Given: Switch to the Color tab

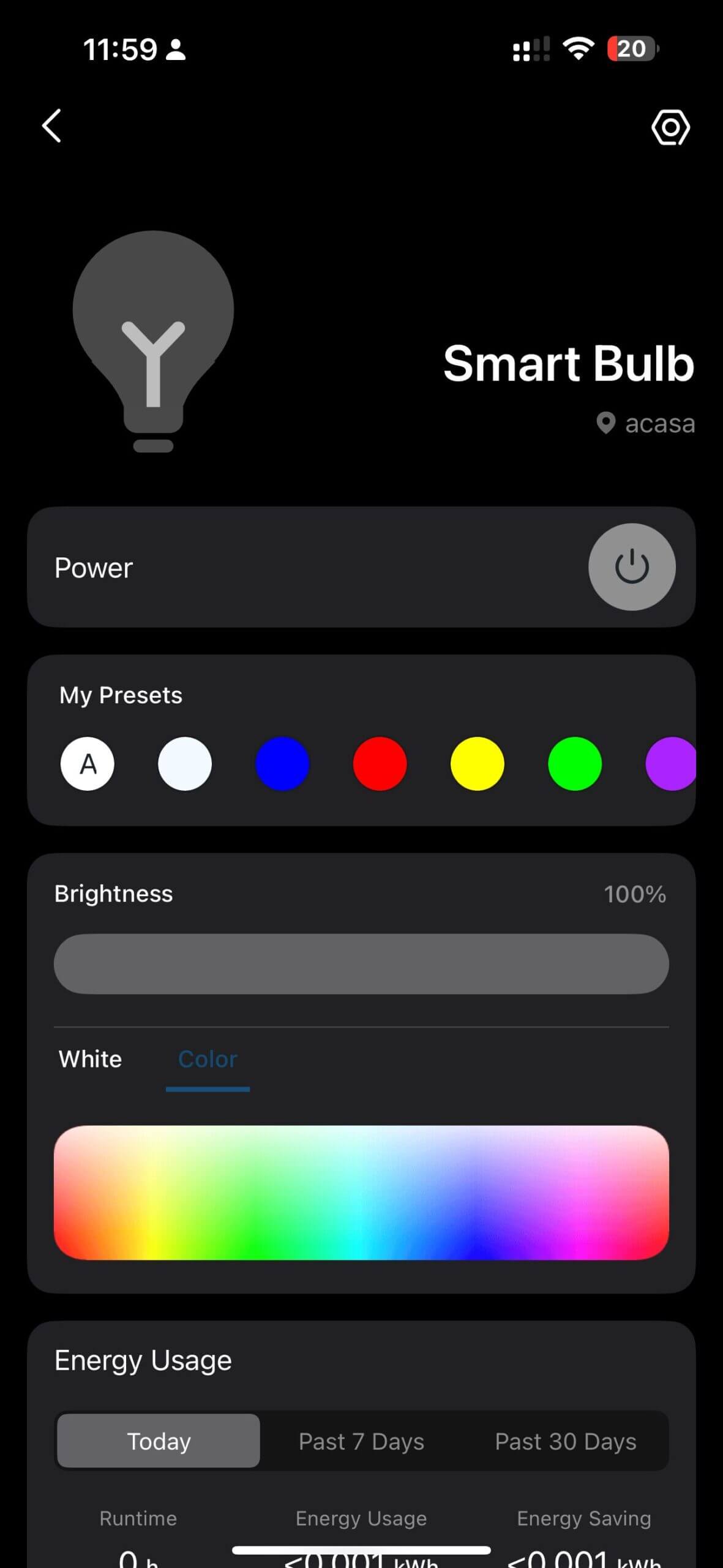Looking at the screenshot, I should click(208, 1059).
